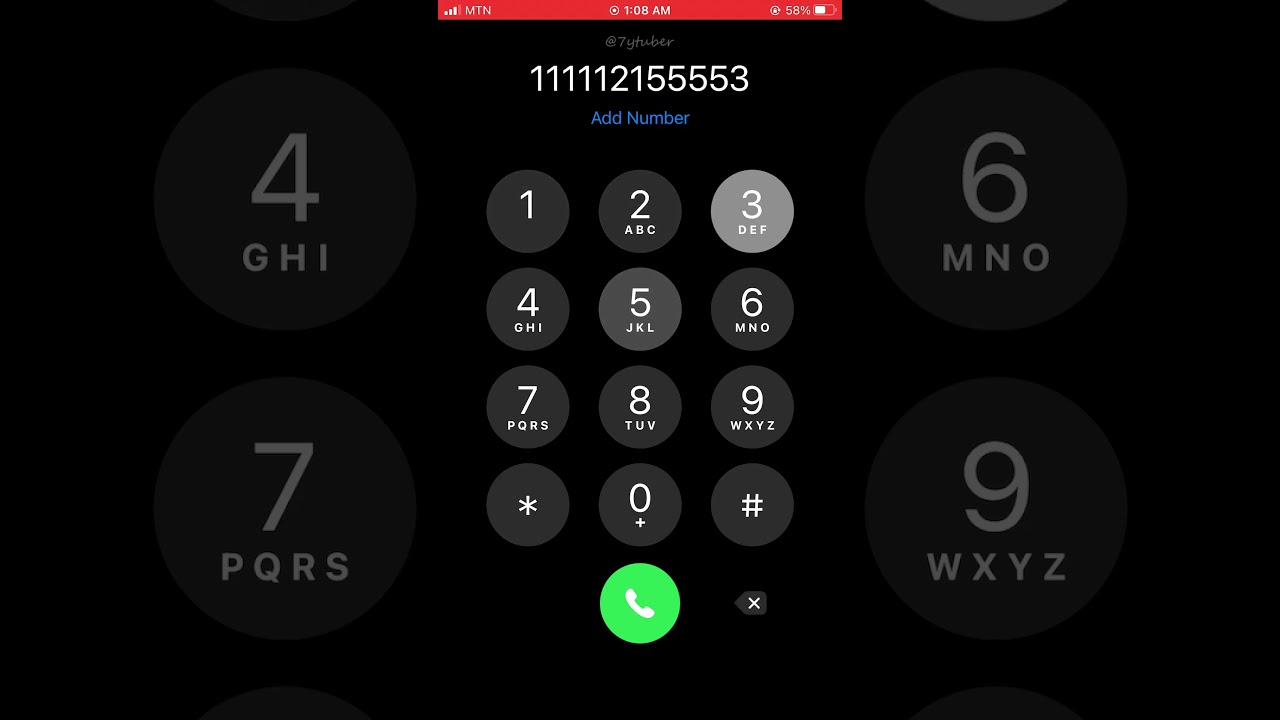Dial the 5 JKL key
This screenshot has width=1280, height=720.
[x=640, y=309]
